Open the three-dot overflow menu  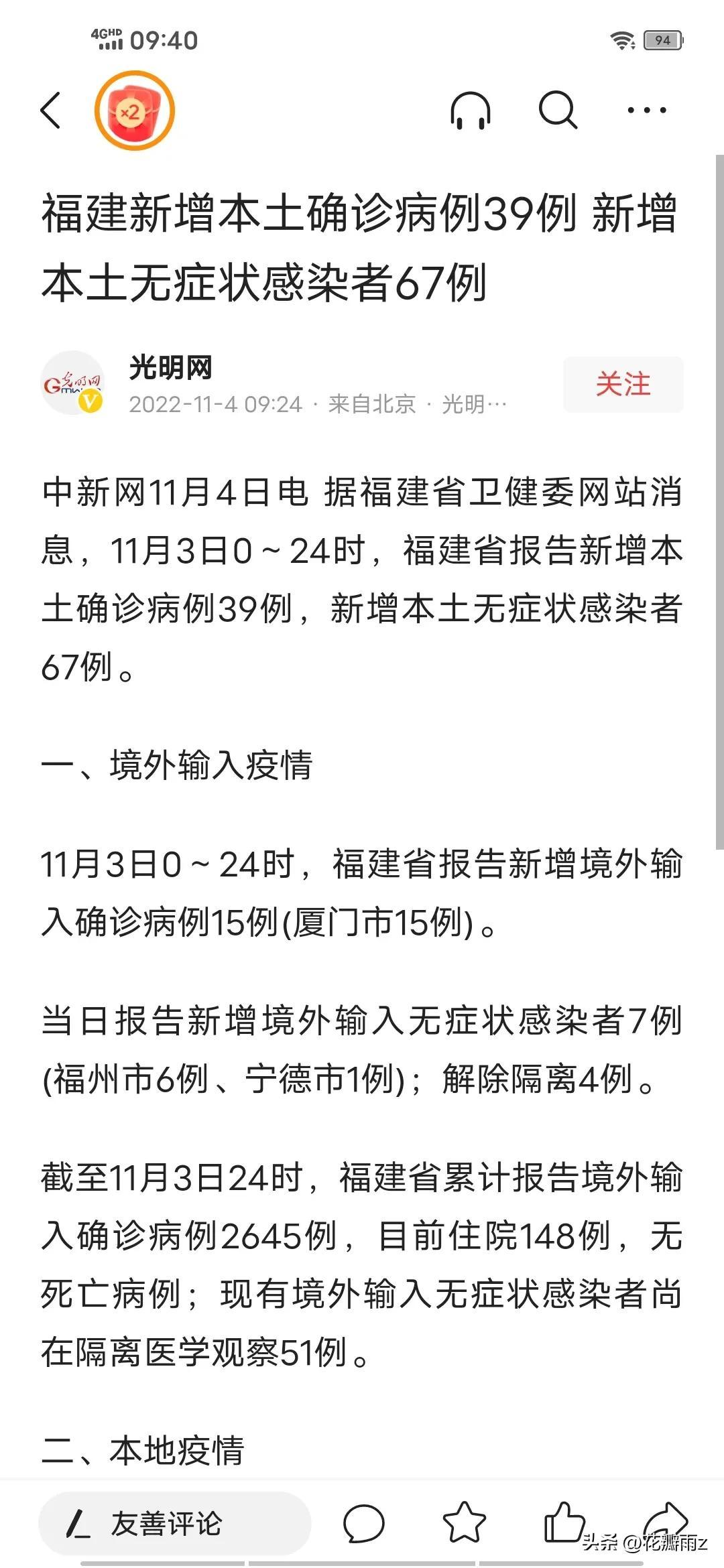[x=646, y=111]
